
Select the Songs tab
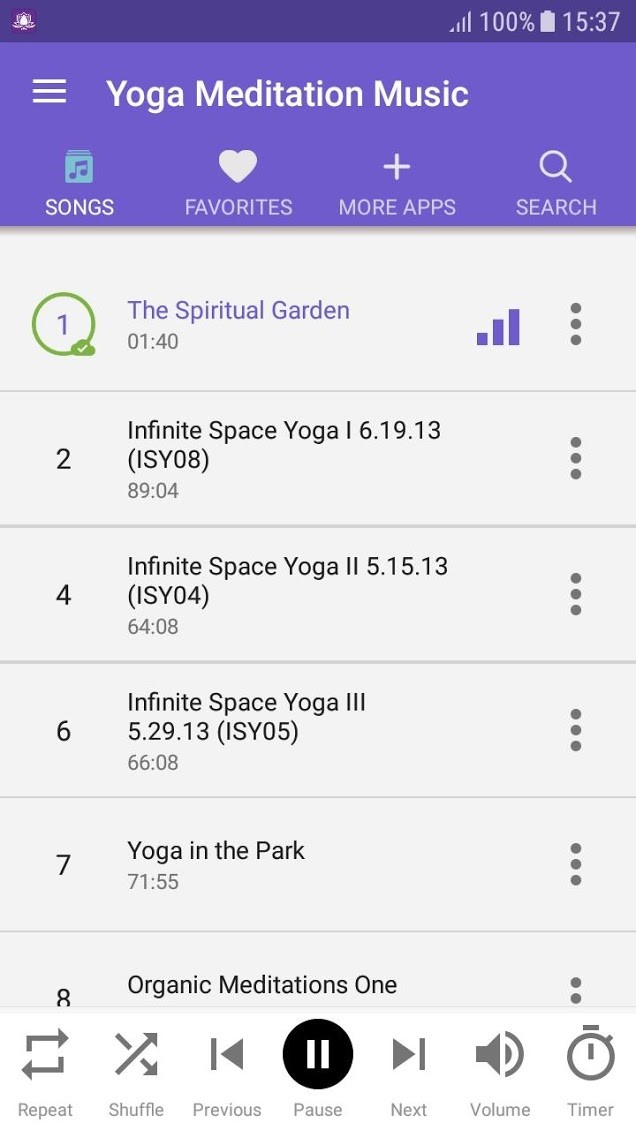(79, 183)
